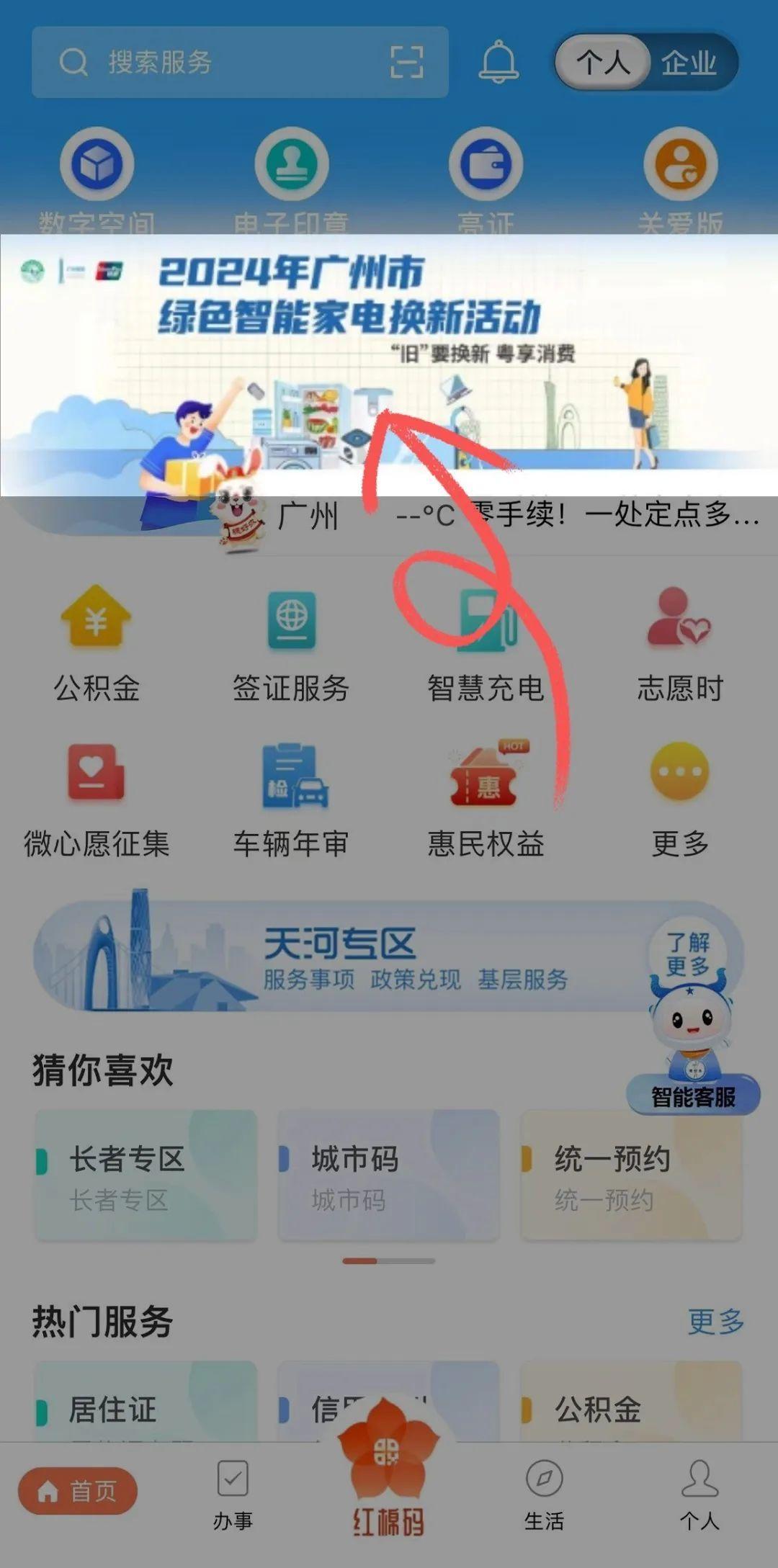Tap 更多 next to 热门服务
Screen dimensions: 778x1568
click(715, 1322)
